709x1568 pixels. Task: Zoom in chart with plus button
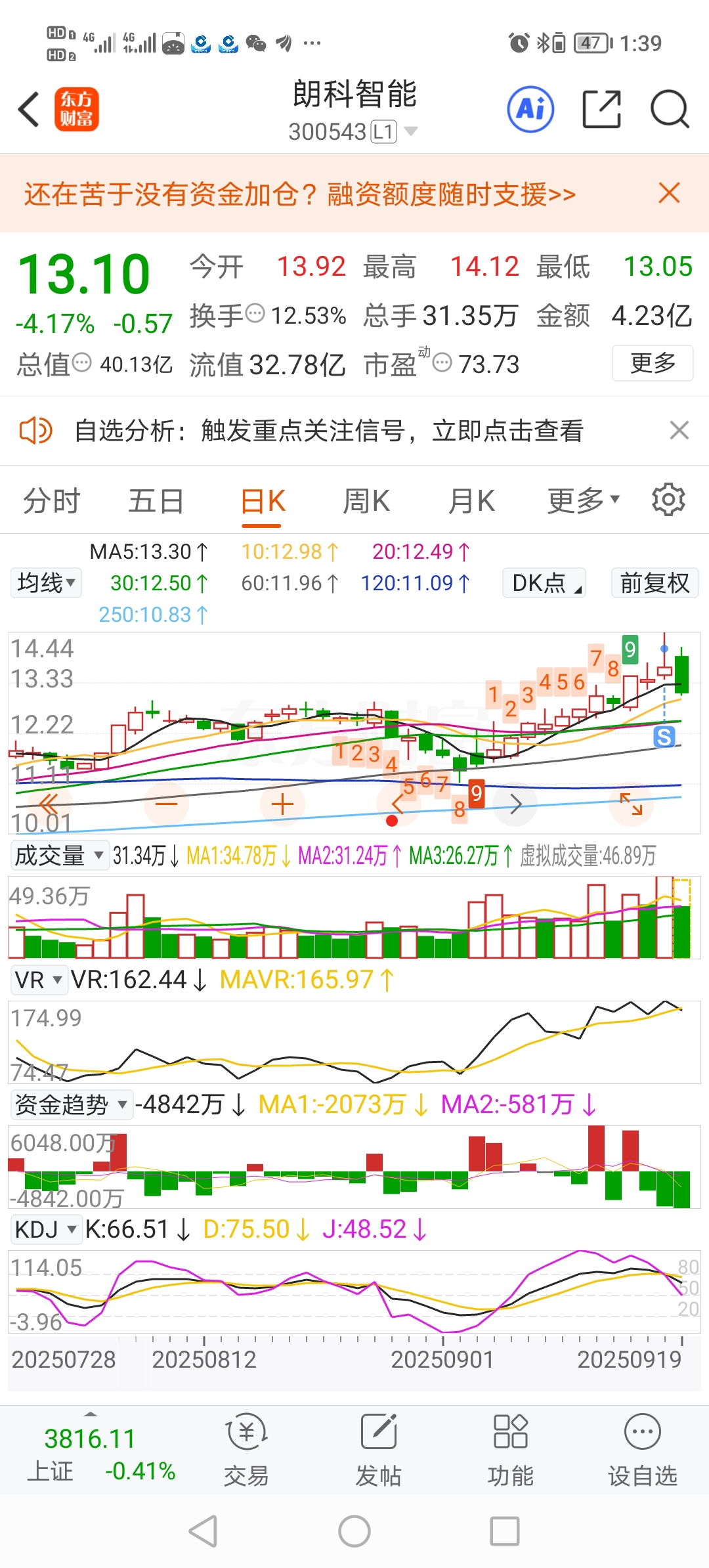282,804
